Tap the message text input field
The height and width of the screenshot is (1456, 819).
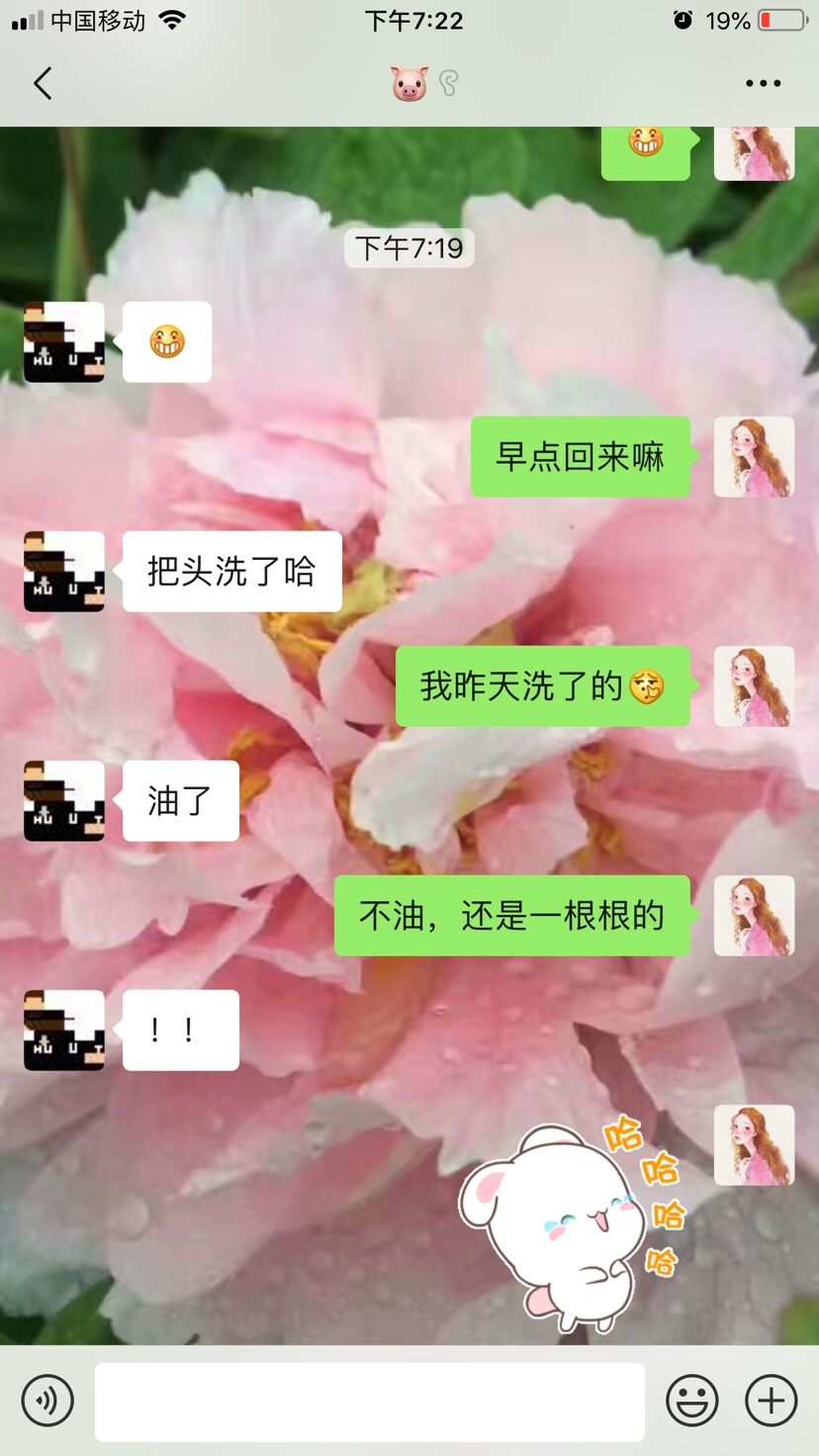(x=371, y=1401)
